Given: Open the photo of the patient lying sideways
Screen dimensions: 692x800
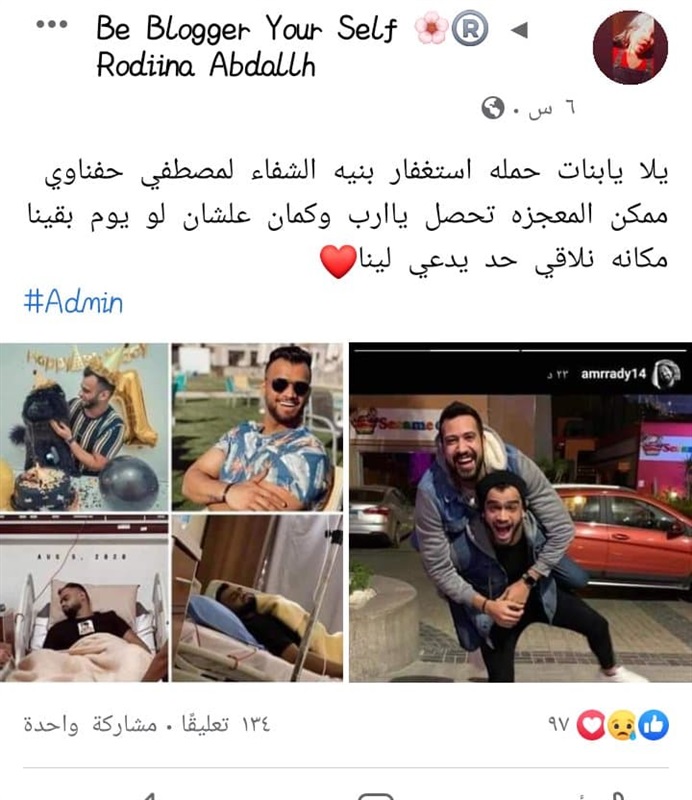Looking at the screenshot, I should (x=257, y=598).
